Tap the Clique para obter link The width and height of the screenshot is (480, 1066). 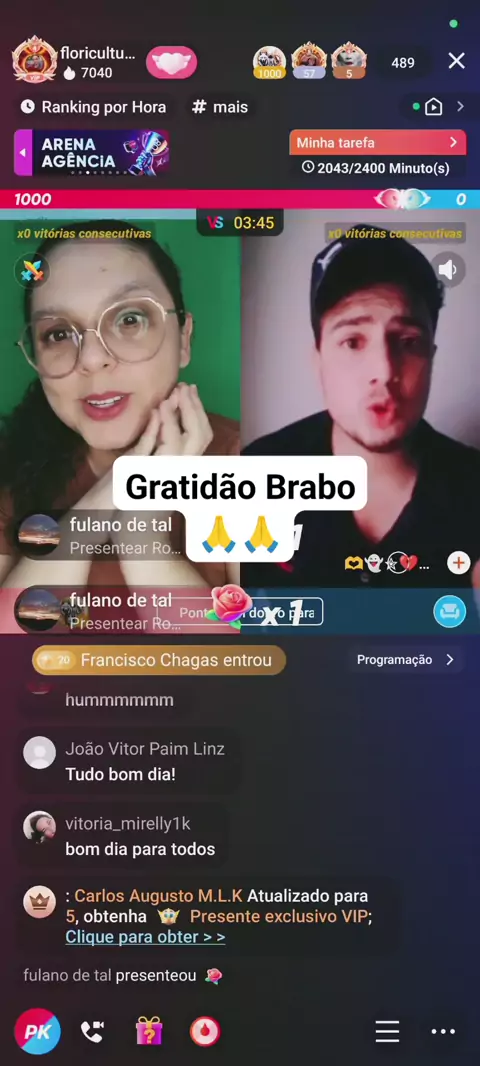145,937
